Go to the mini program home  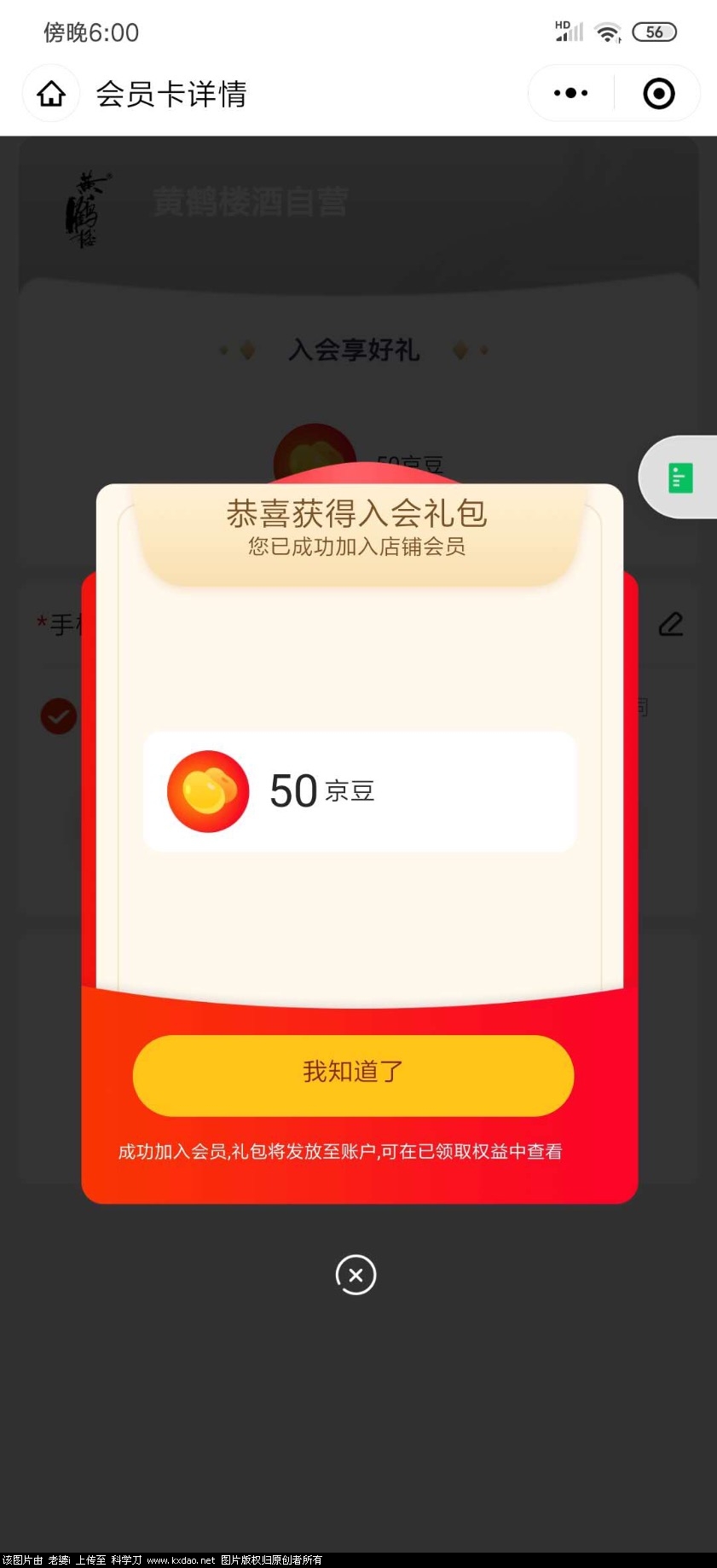51,93
